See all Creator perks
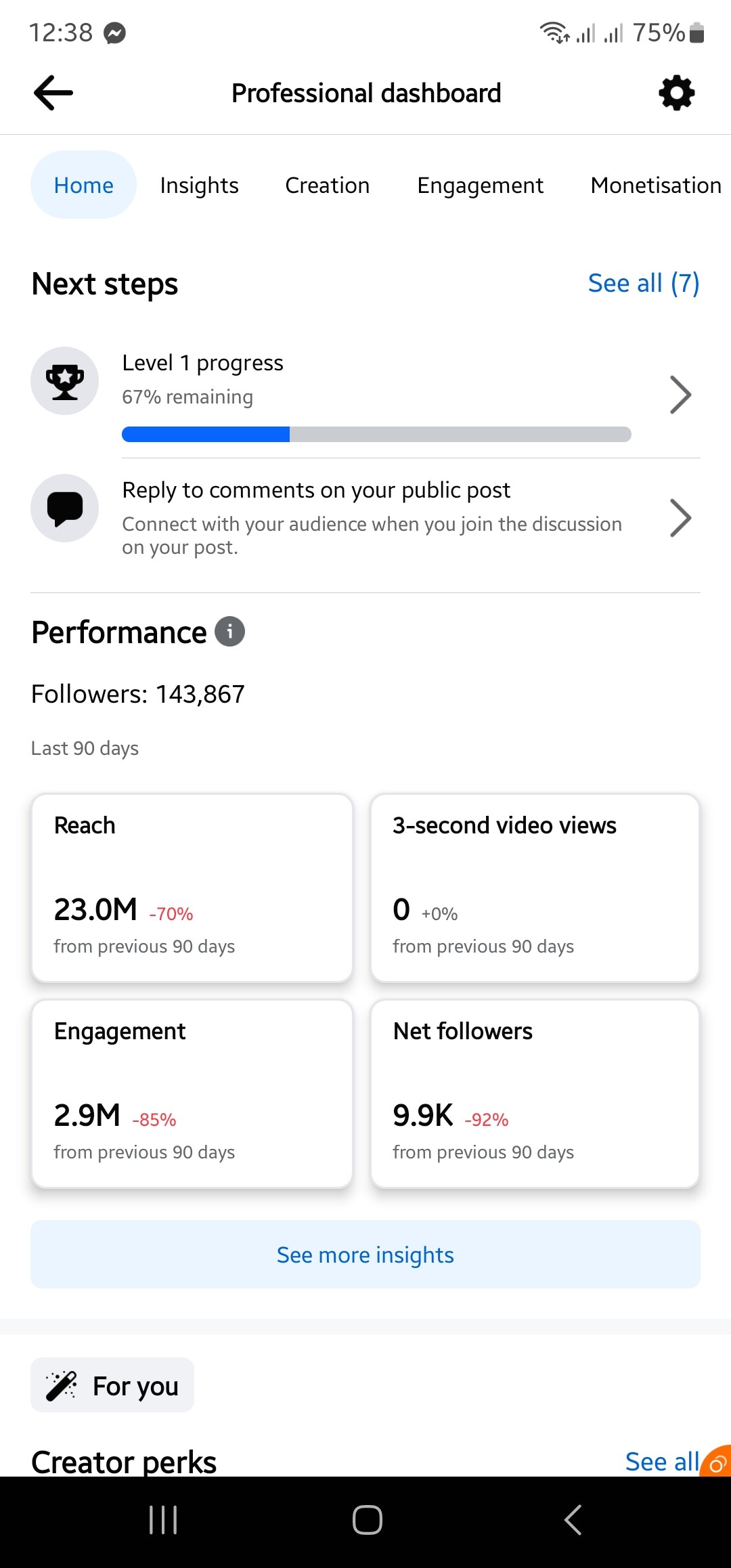Screen dimensions: 731x1568 [662, 1462]
